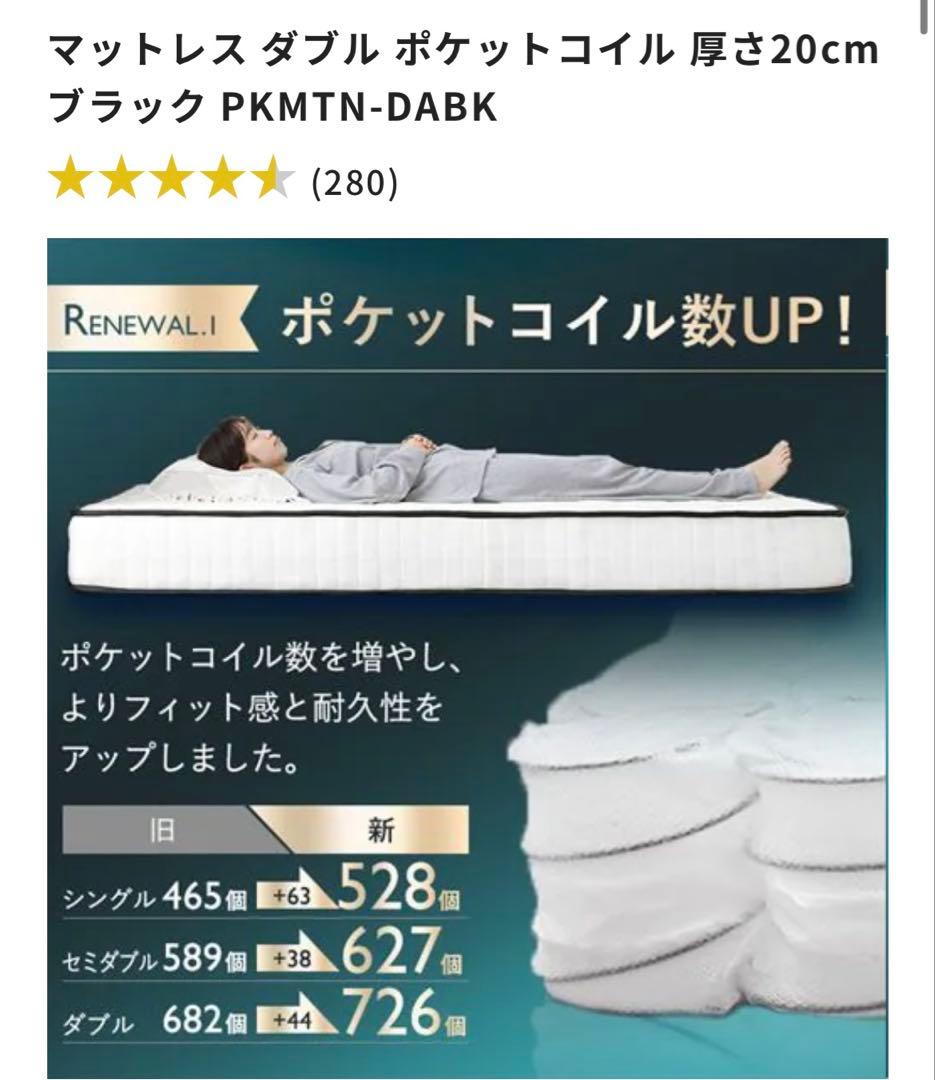
Task: Open the 280 customer reviews
Action: (354, 182)
